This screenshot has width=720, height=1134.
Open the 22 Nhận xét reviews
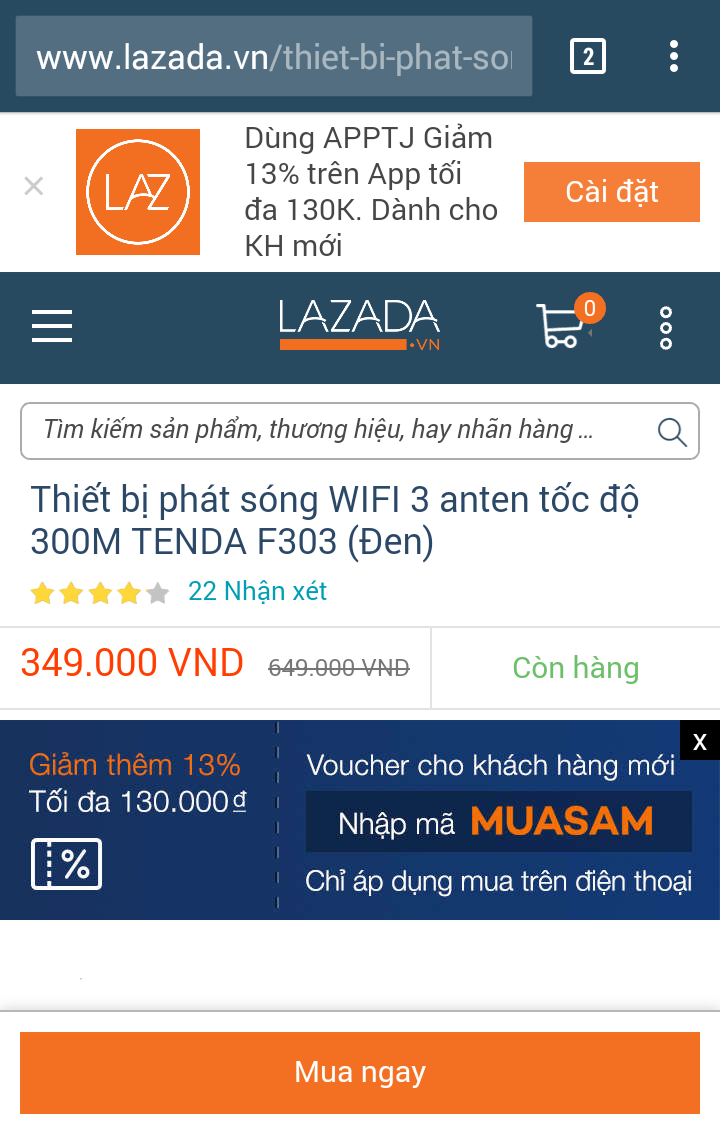pos(257,591)
